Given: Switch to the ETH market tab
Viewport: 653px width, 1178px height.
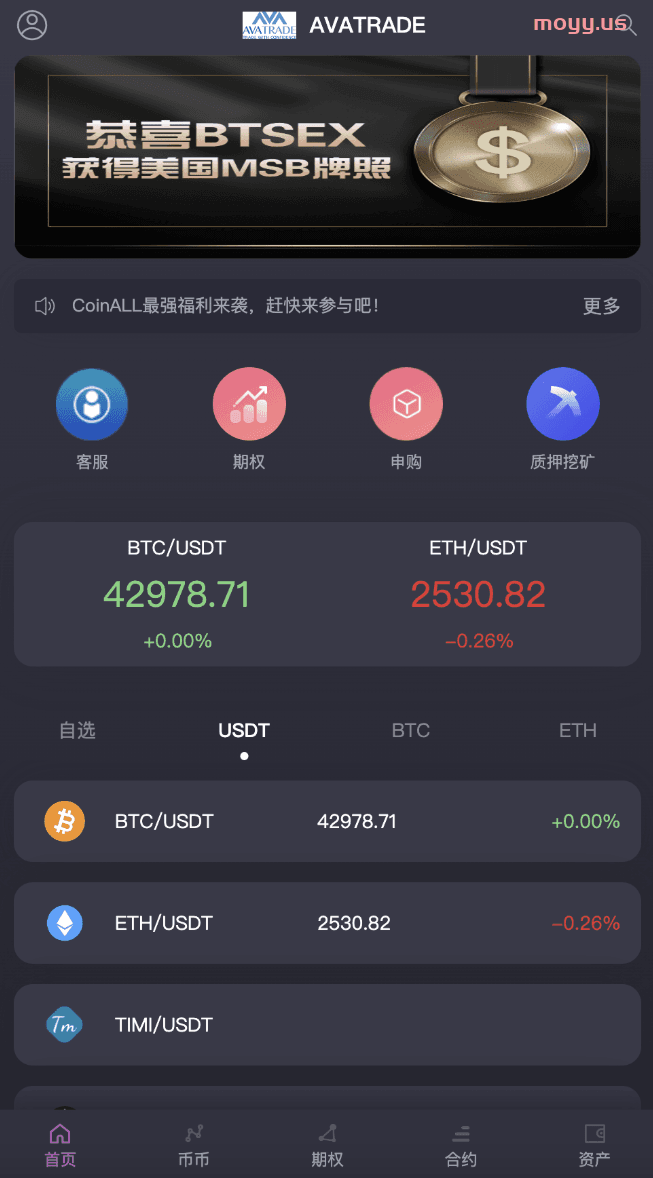Looking at the screenshot, I should pos(578,730).
